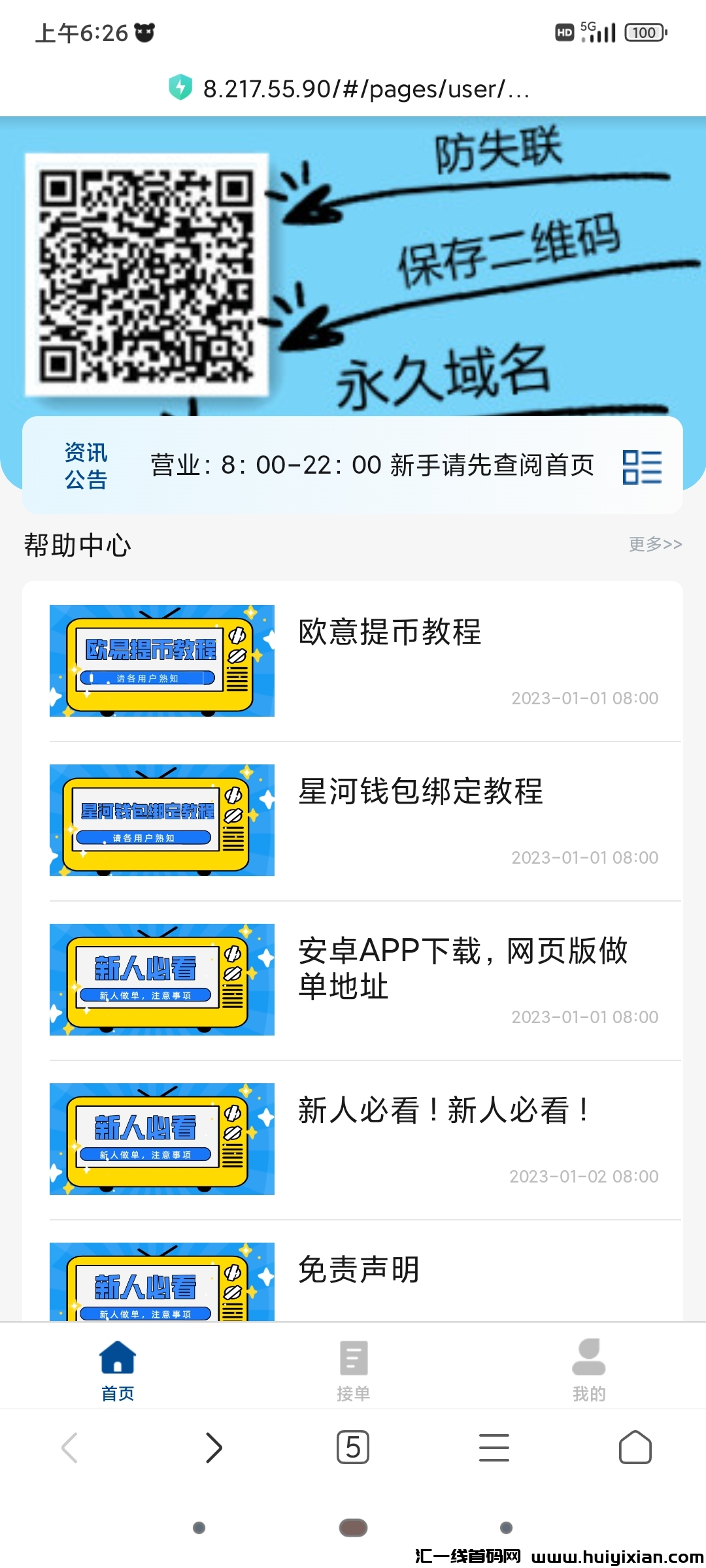This screenshot has height=1568, width=706.
Task: Open the announcement list icon
Action: [x=642, y=467]
